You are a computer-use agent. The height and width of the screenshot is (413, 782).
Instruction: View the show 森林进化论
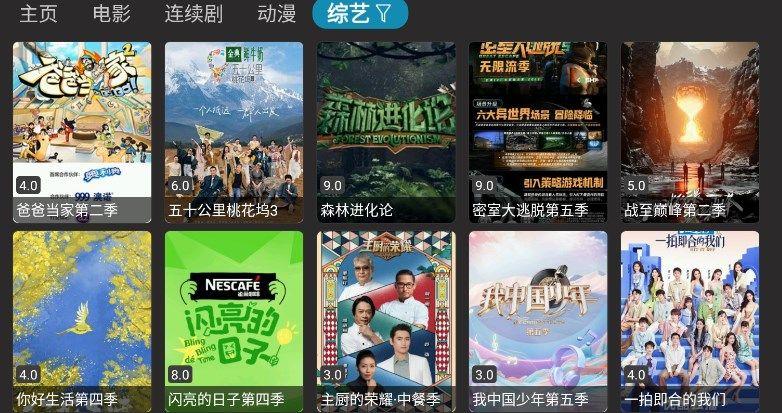point(386,132)
